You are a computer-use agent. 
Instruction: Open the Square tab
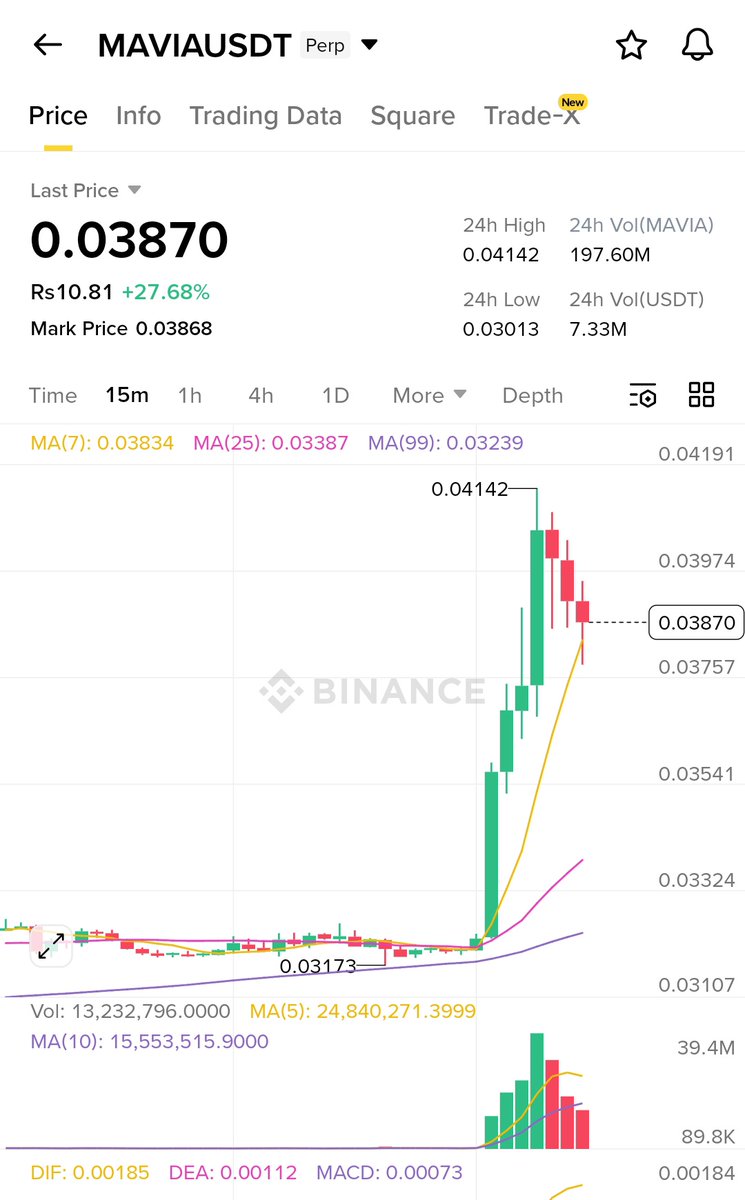(x=412, y=116)
